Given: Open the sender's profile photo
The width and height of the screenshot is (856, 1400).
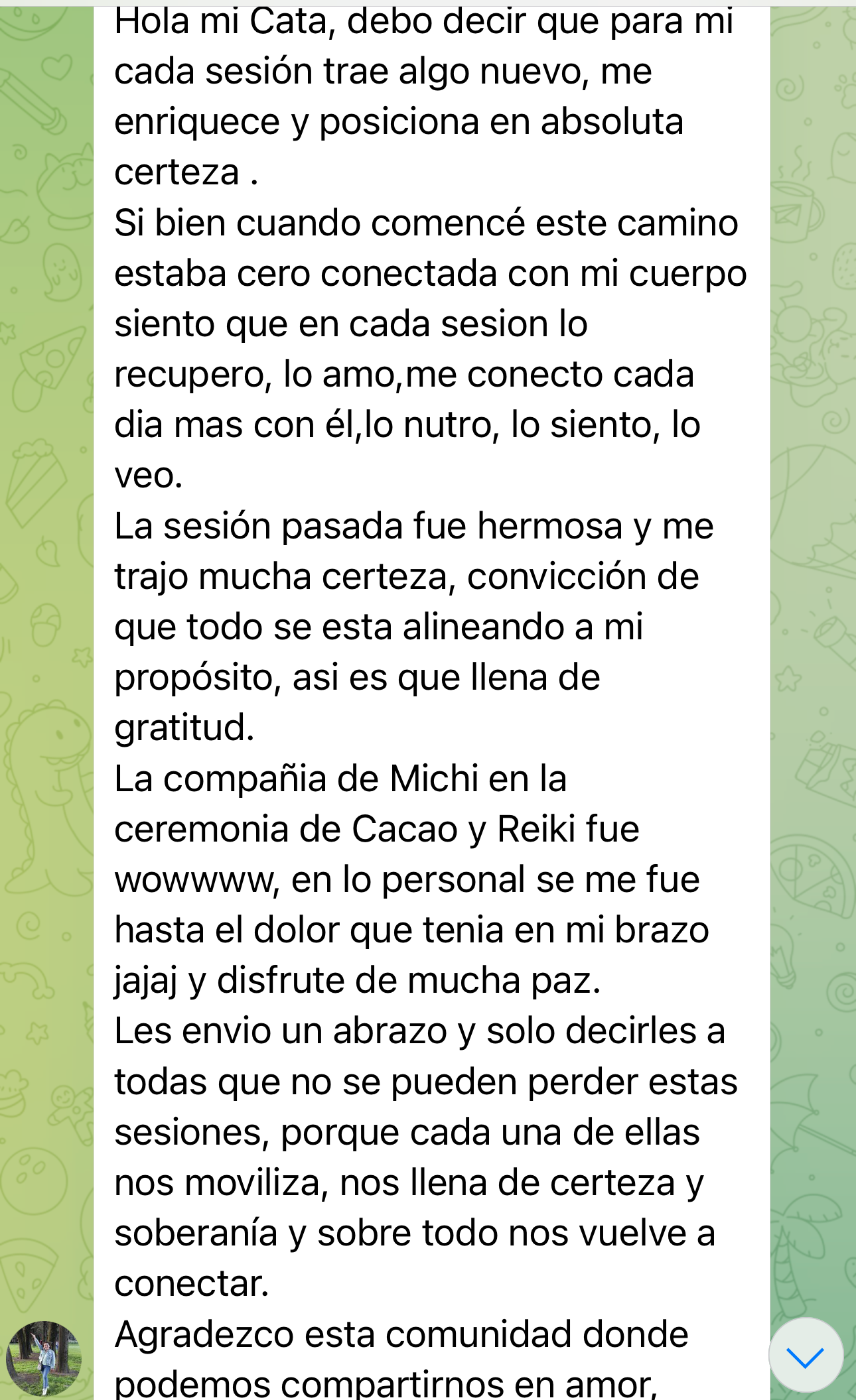Looking at the screenshot, I should tap(44, 1358).
